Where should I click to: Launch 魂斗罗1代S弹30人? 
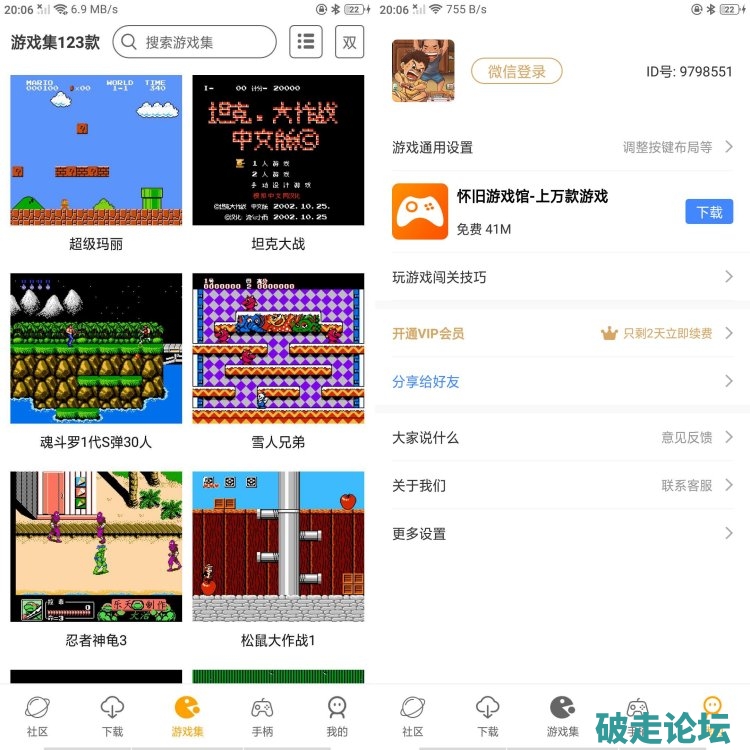[x=96, y=348]
